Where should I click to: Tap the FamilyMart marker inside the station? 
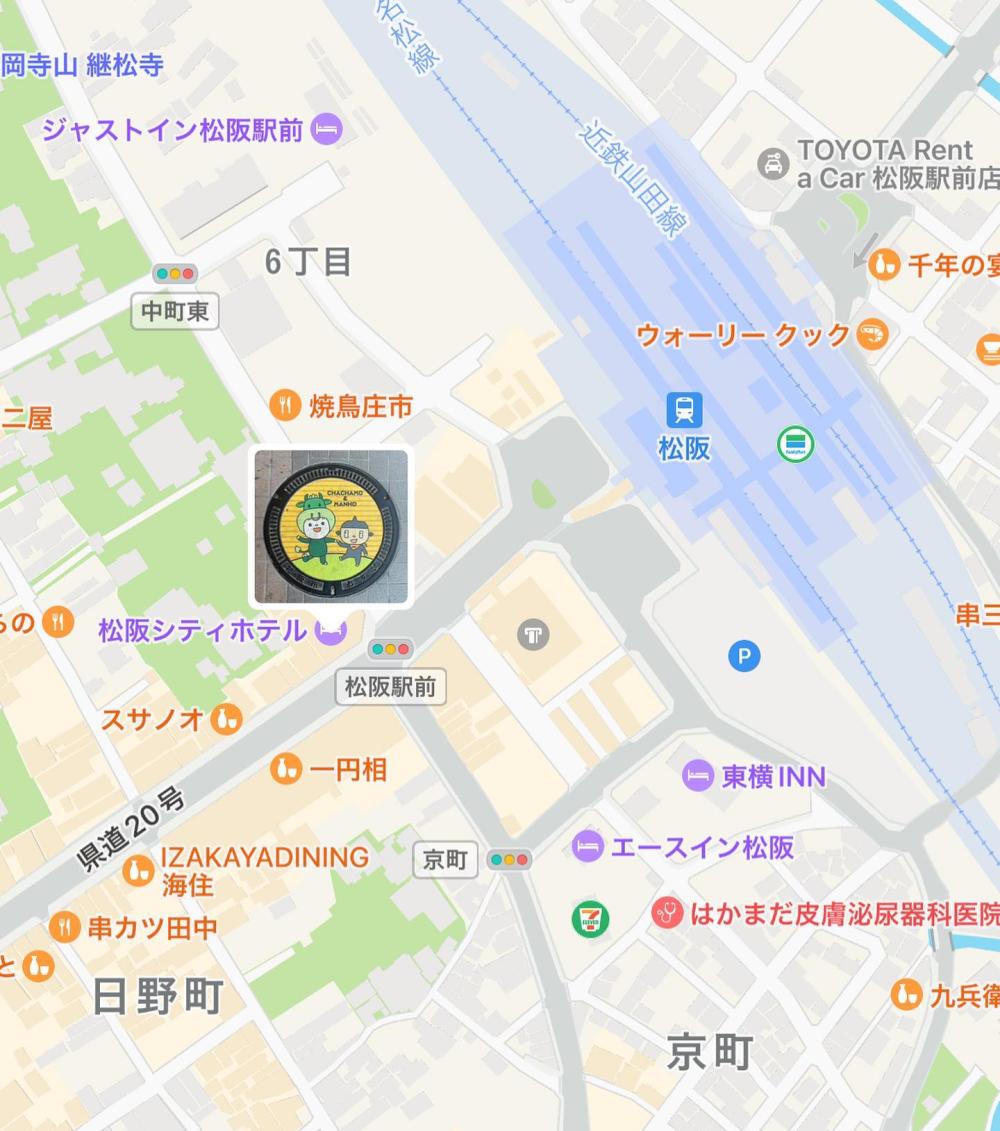(795, 444)
